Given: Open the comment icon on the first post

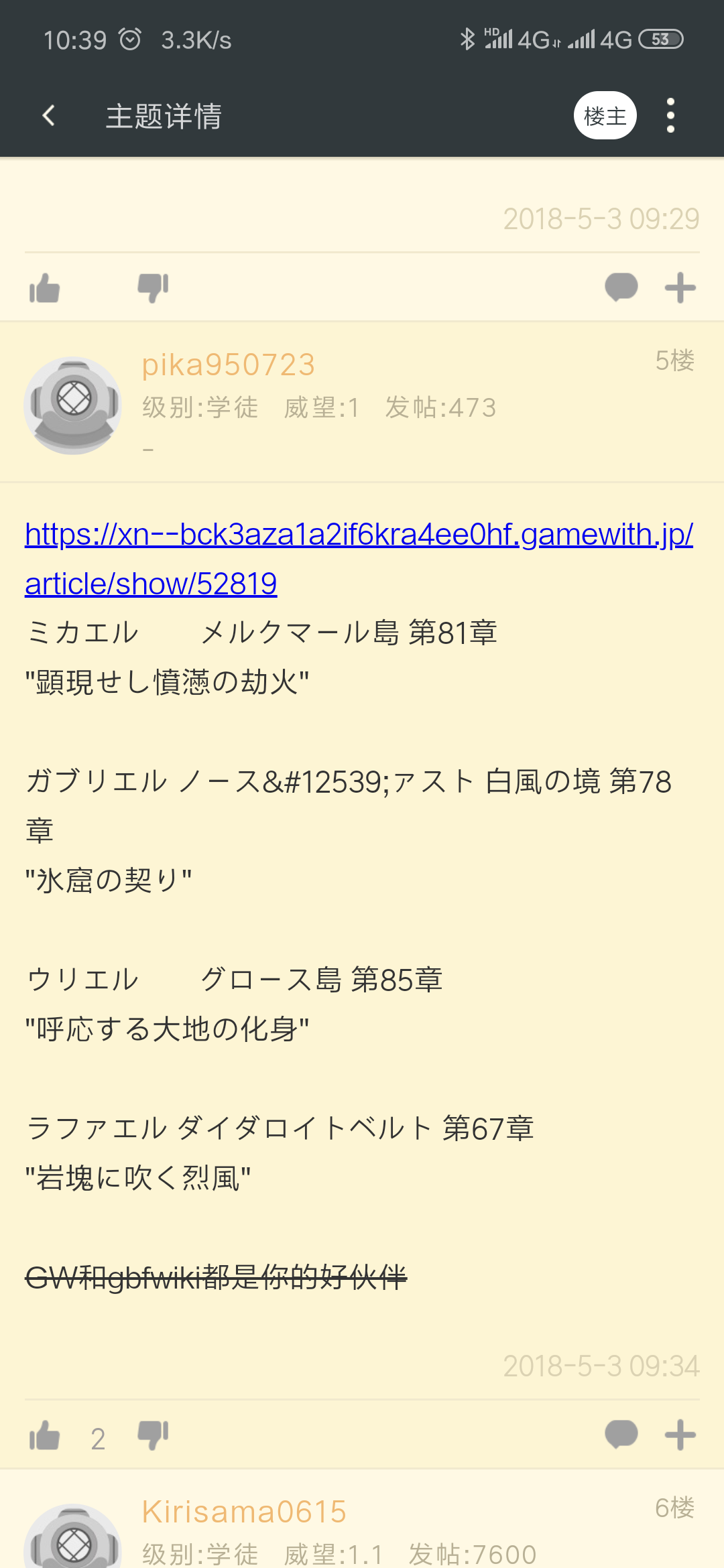Looking at the screenshot, I should 622,287.
